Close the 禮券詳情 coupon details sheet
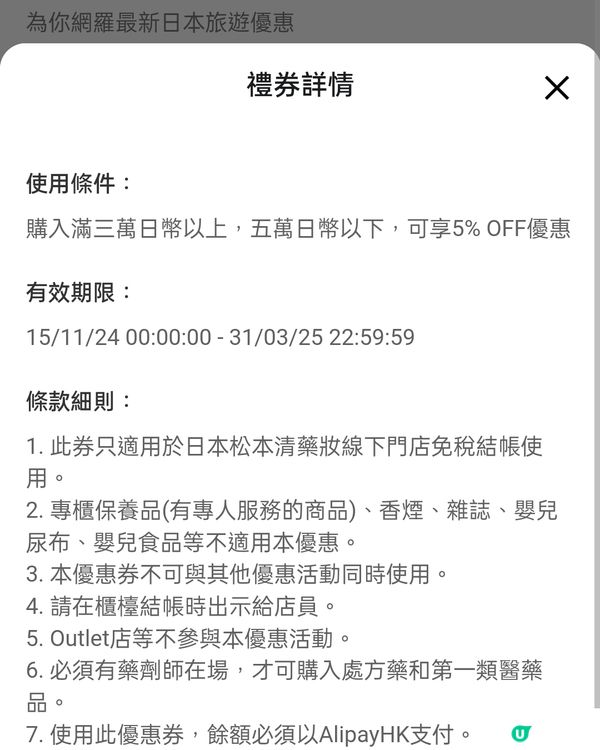 click(x=556, y=88)
